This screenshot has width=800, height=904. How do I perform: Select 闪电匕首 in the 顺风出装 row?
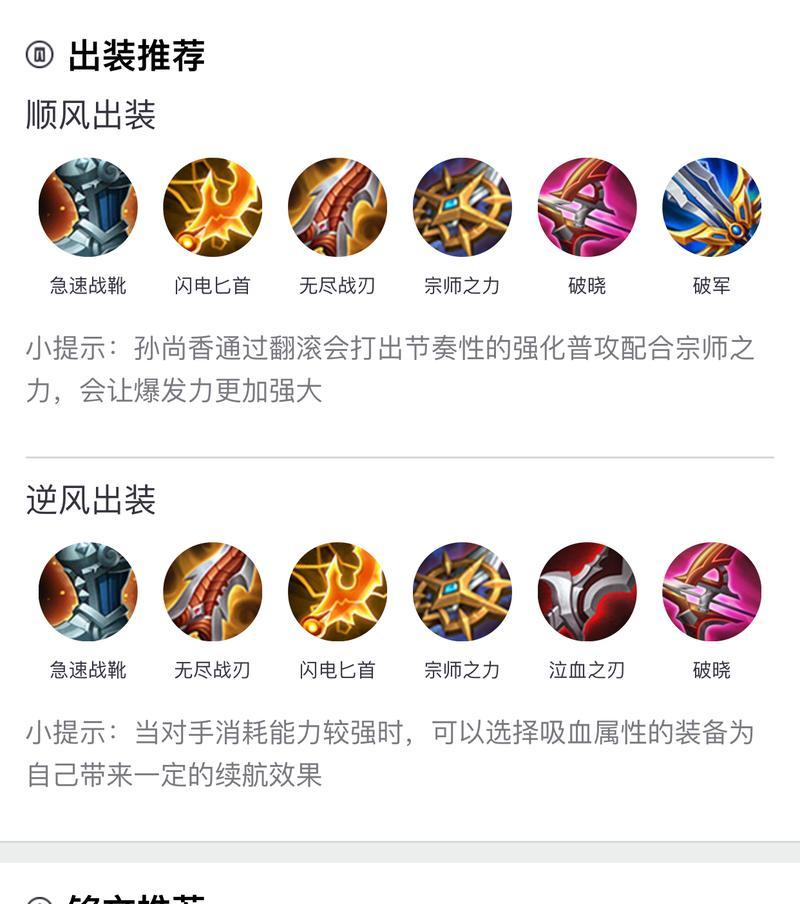212,207
